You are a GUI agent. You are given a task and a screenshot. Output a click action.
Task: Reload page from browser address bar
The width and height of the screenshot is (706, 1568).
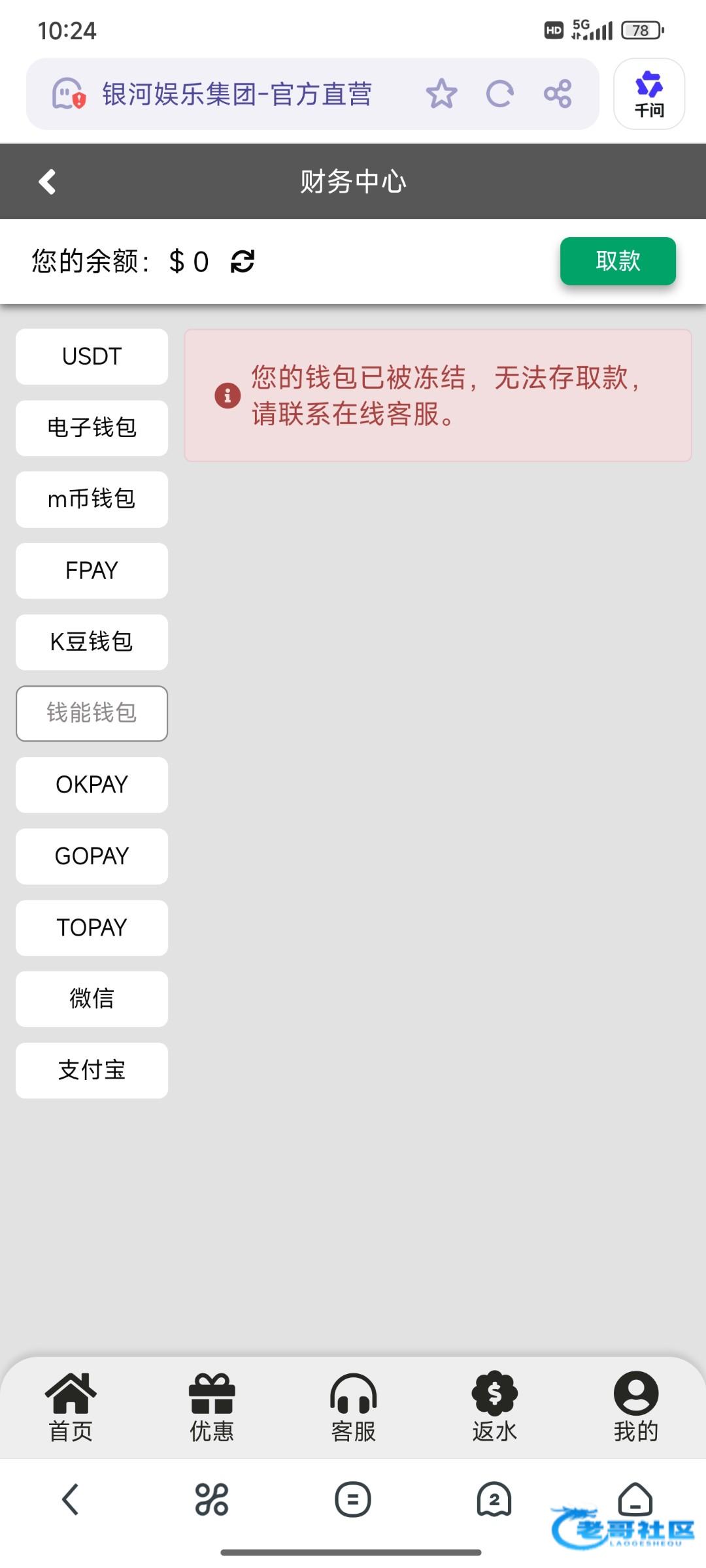[500, 94]
